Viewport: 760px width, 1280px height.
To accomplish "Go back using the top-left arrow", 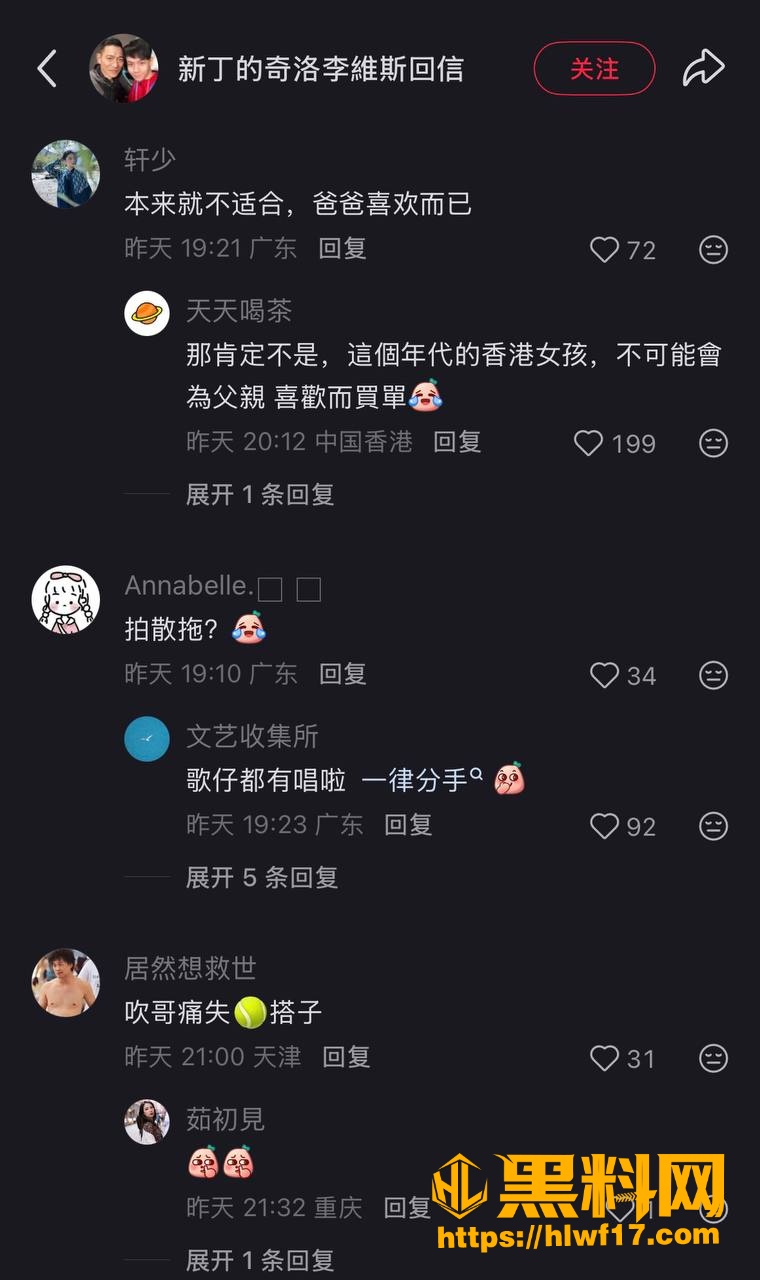I will [47, 68].
